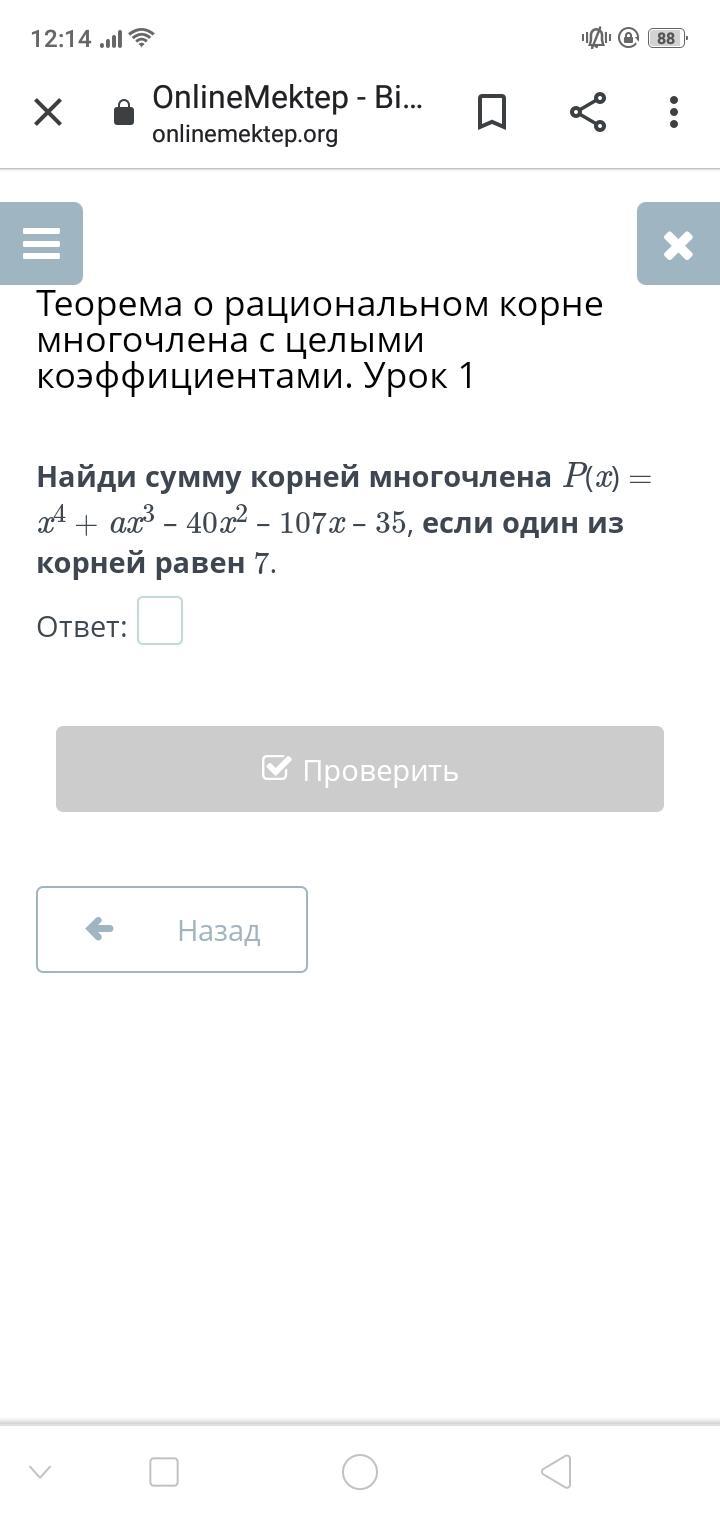Close the lesson with the X button
The width and height of the screenshot is (720, 1520).
[x=678, y=244]
